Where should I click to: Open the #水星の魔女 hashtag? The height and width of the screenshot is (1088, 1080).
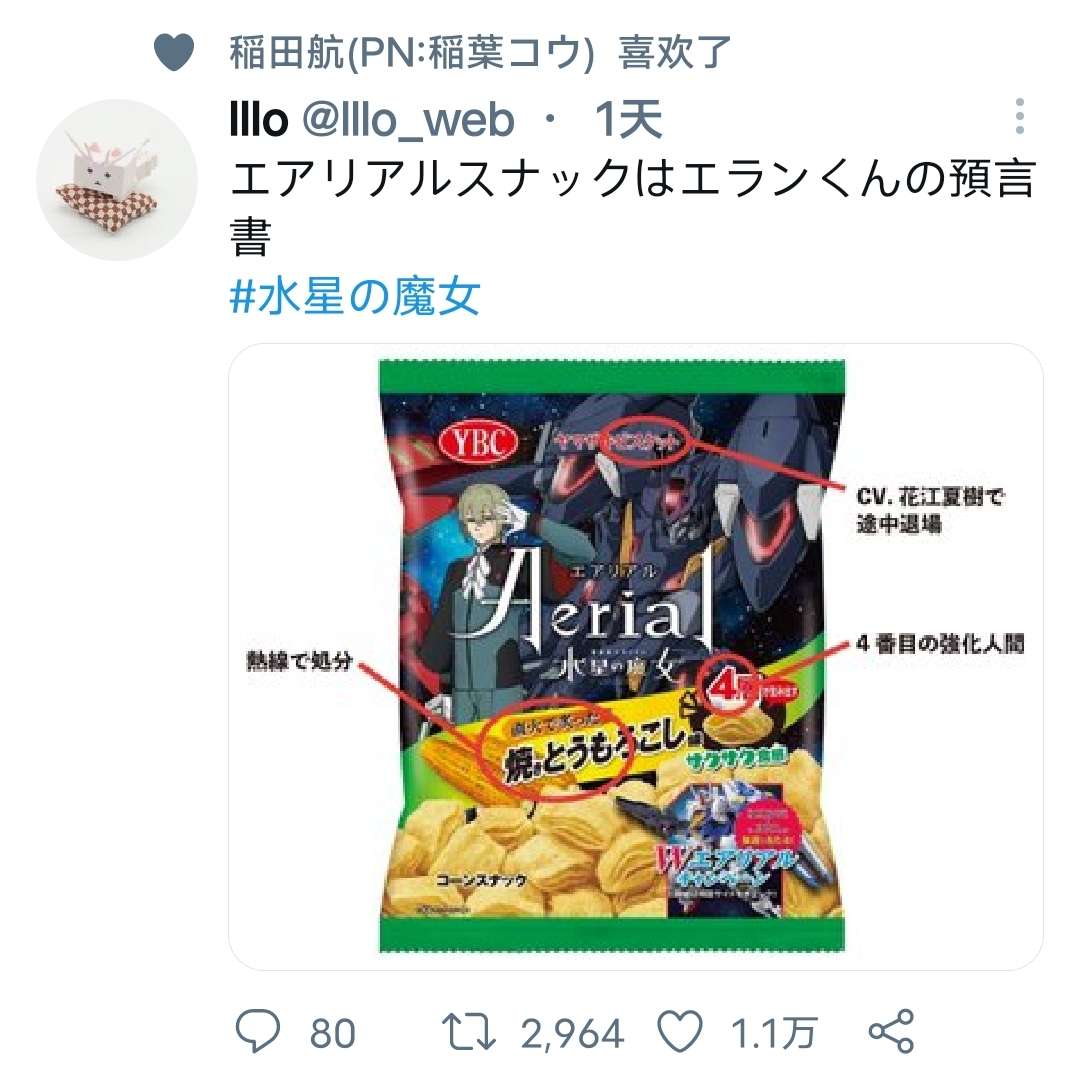(x=355, y=297)
